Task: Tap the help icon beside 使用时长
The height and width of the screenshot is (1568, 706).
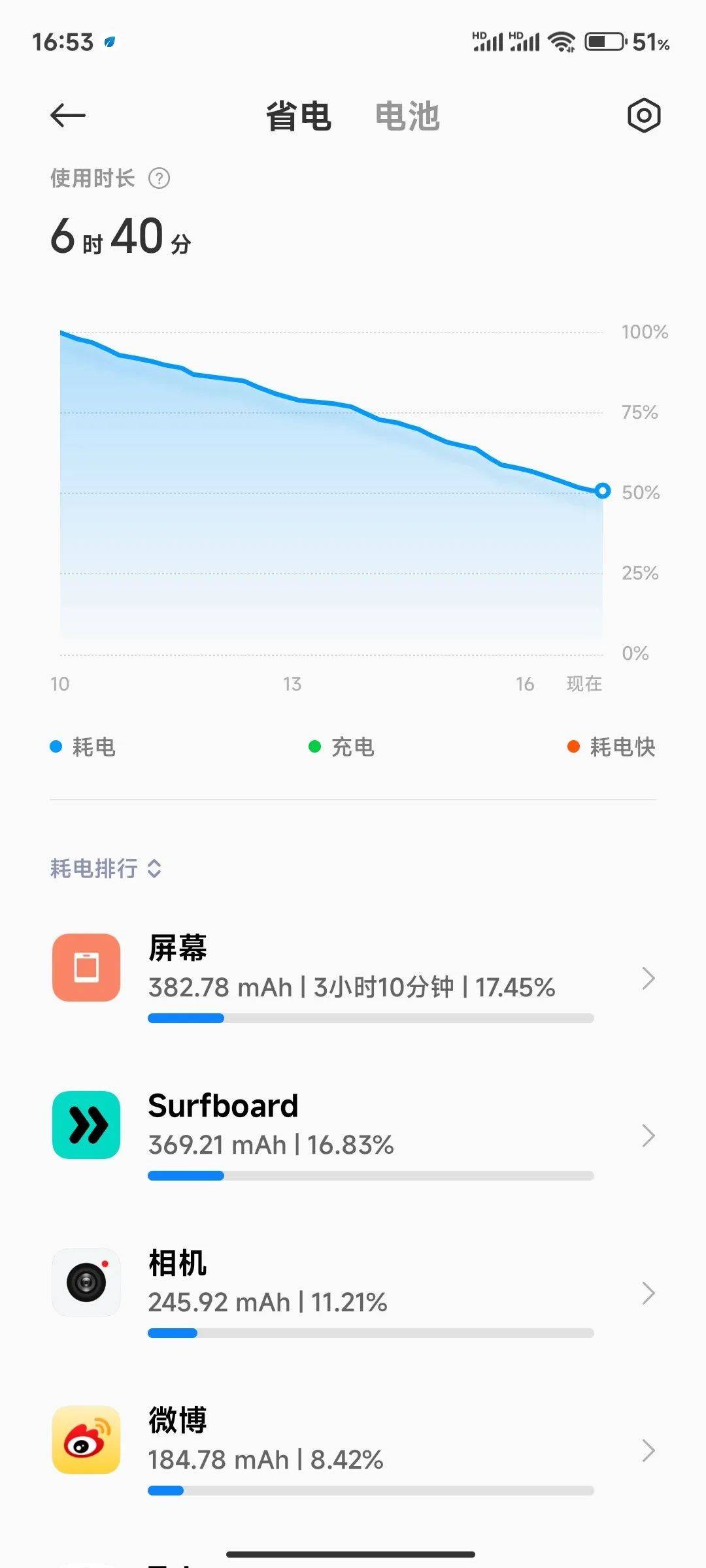Action: click(159, 178)
